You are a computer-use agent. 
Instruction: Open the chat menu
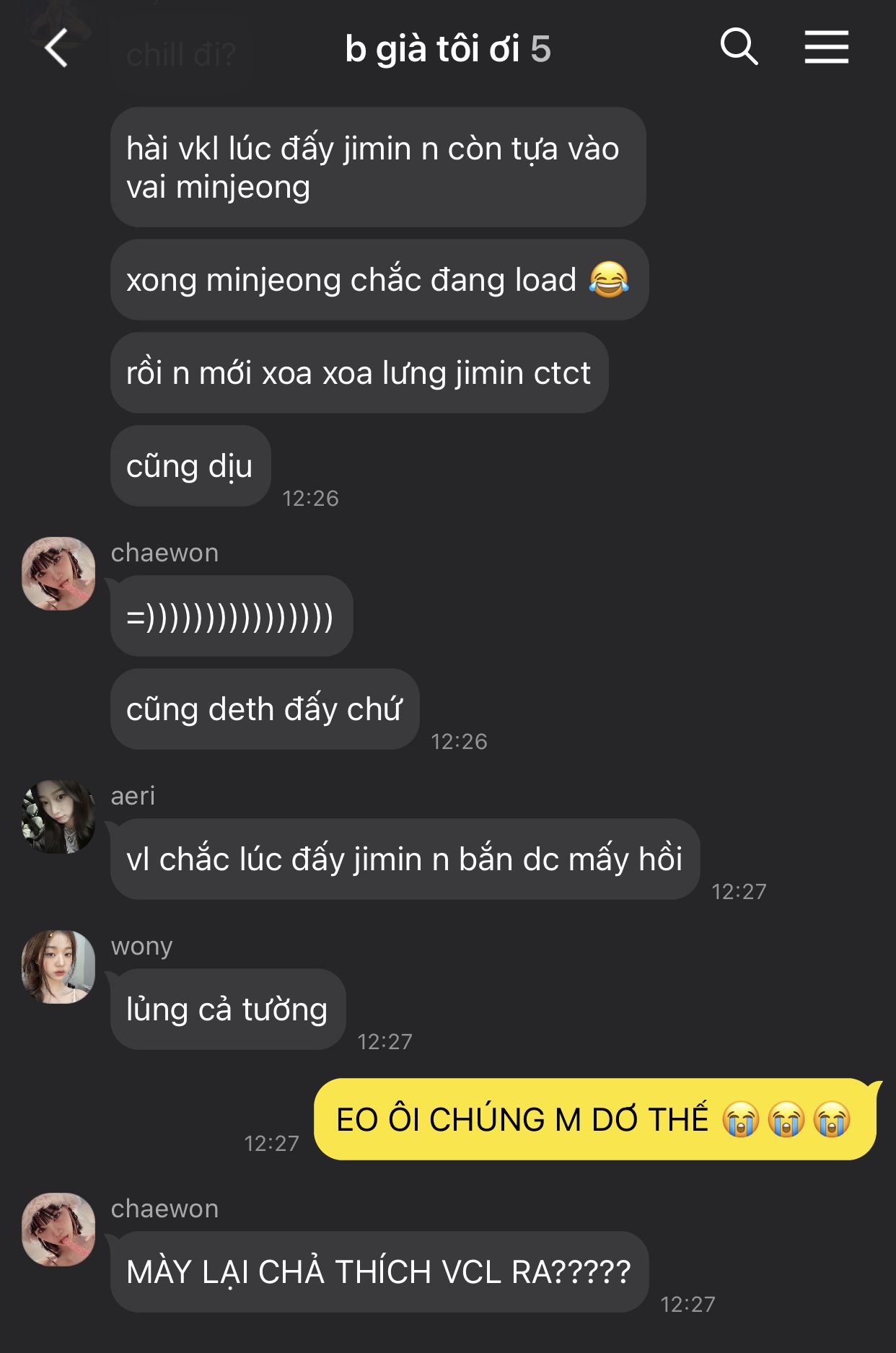point(826,48)
